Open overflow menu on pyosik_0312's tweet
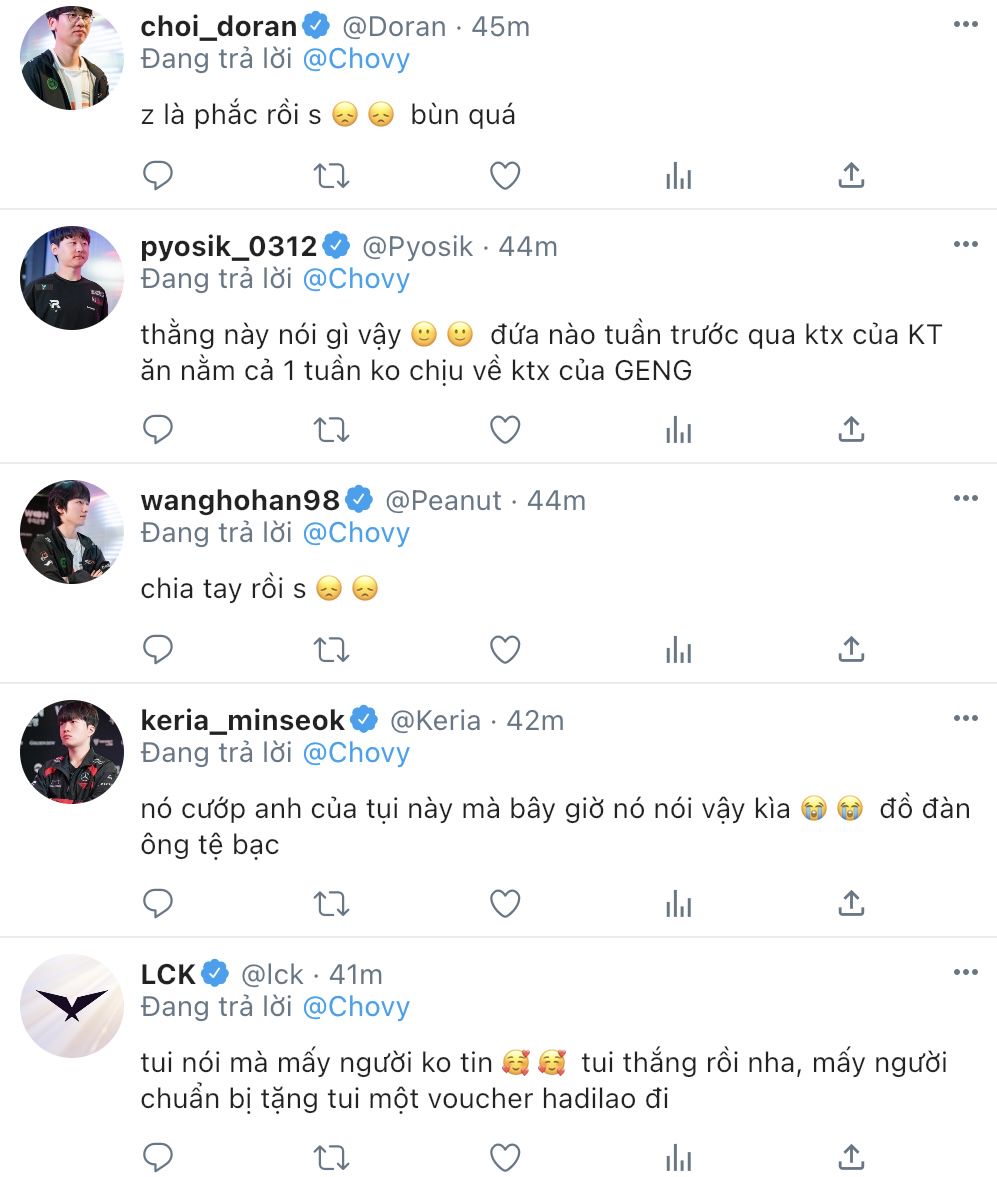The width and height of the screenshot is (997, 1177). pyautogui.click(x=965, y=244)
